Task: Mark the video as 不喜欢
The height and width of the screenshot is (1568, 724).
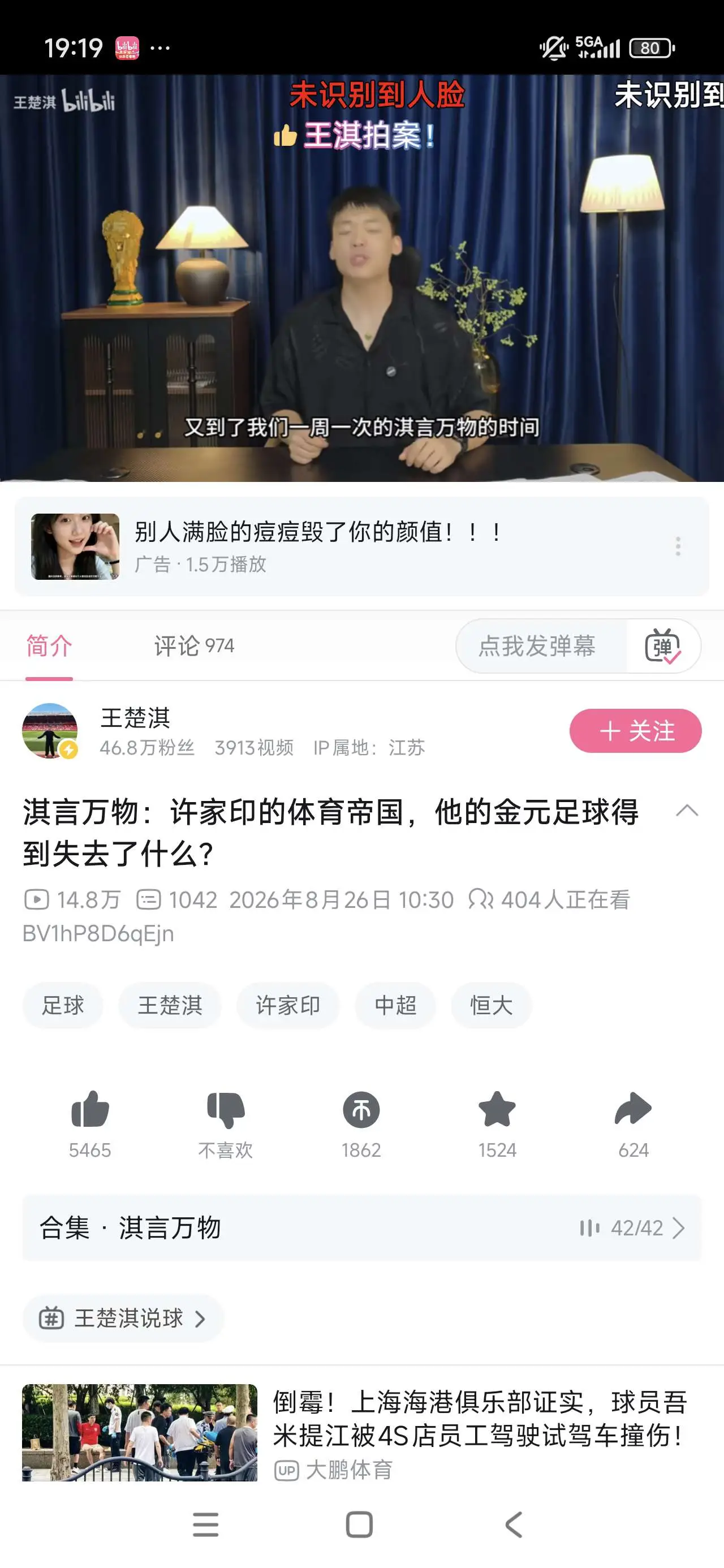Action: [225, 1123]
